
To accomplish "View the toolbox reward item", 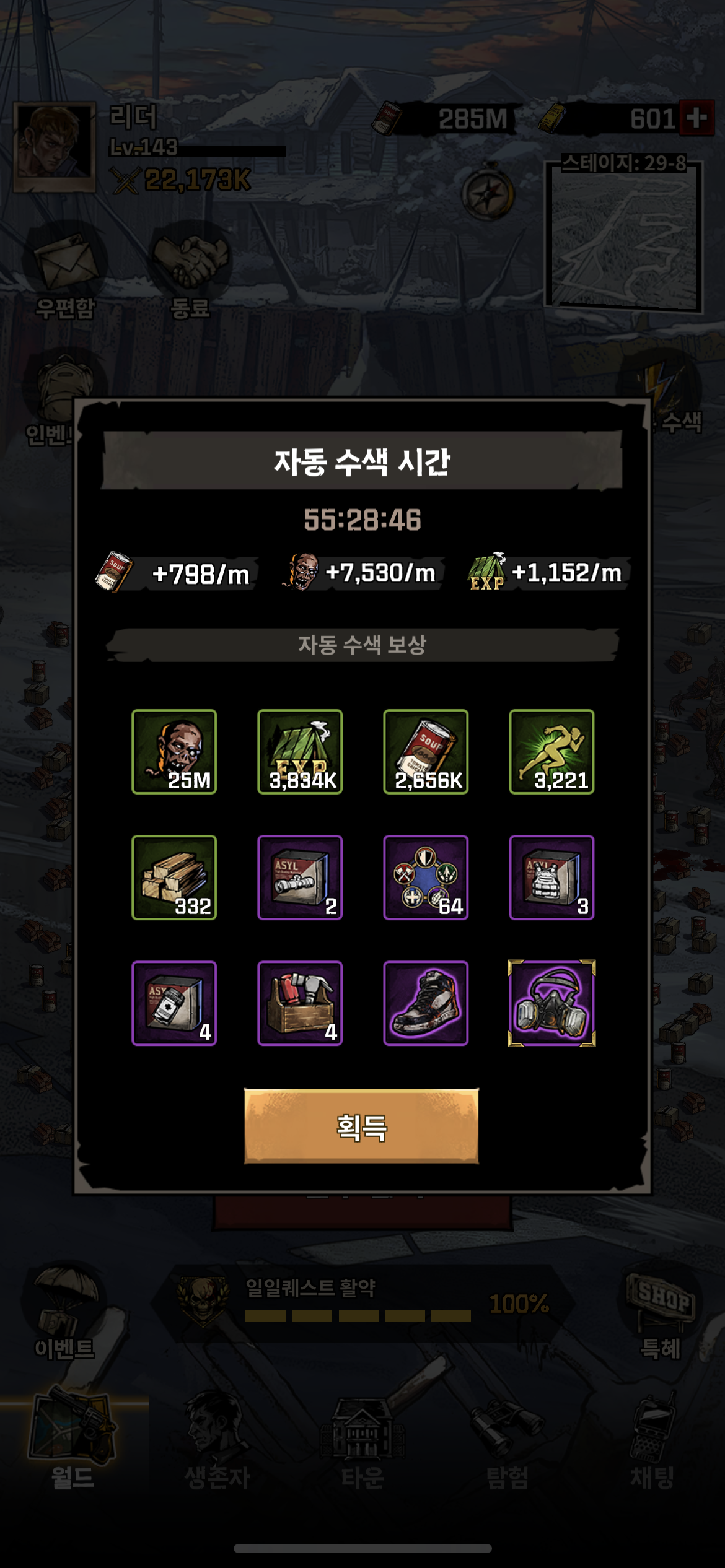I will [x=300, y=1003].
